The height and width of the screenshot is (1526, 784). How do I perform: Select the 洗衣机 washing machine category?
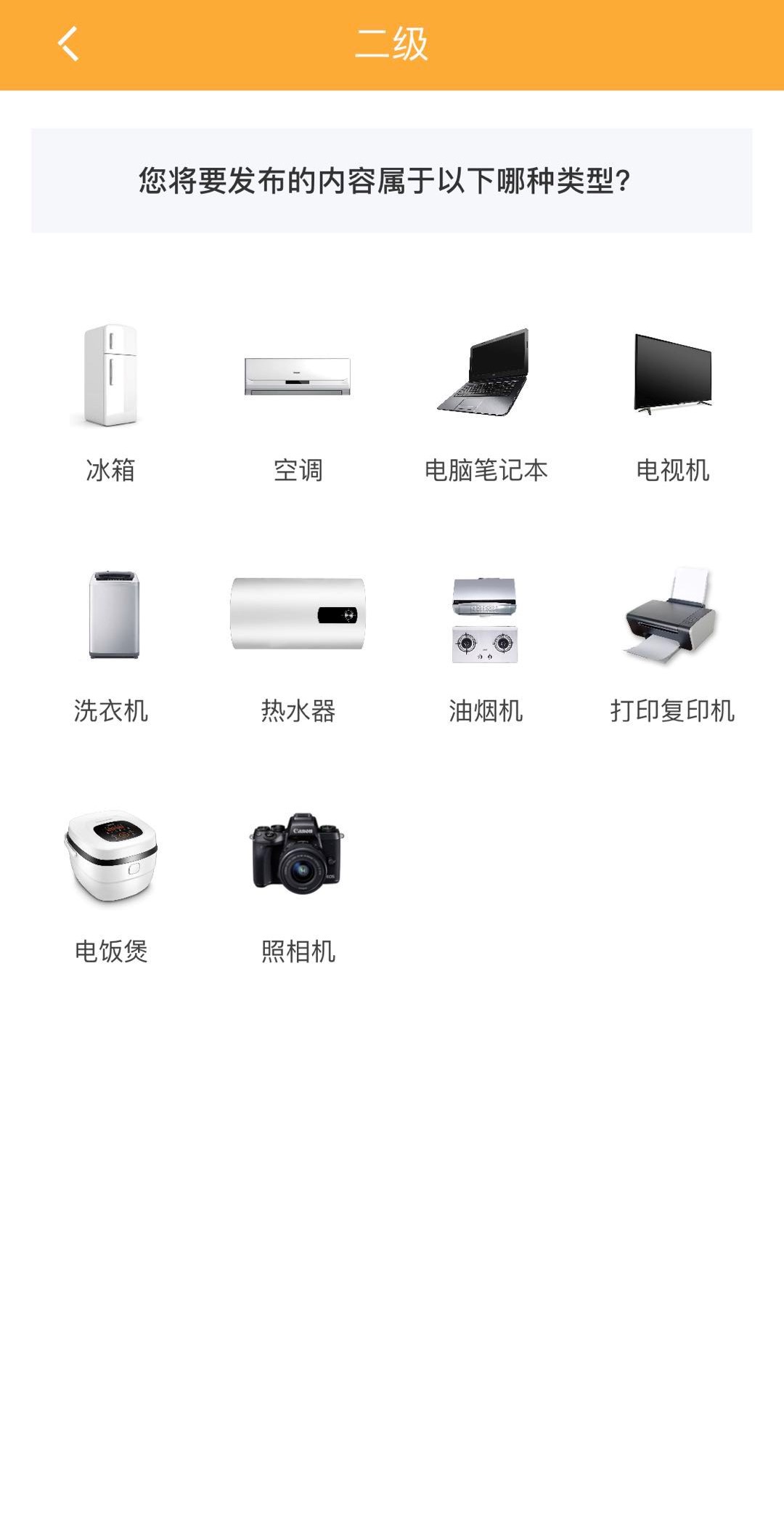tap(110, 644)
